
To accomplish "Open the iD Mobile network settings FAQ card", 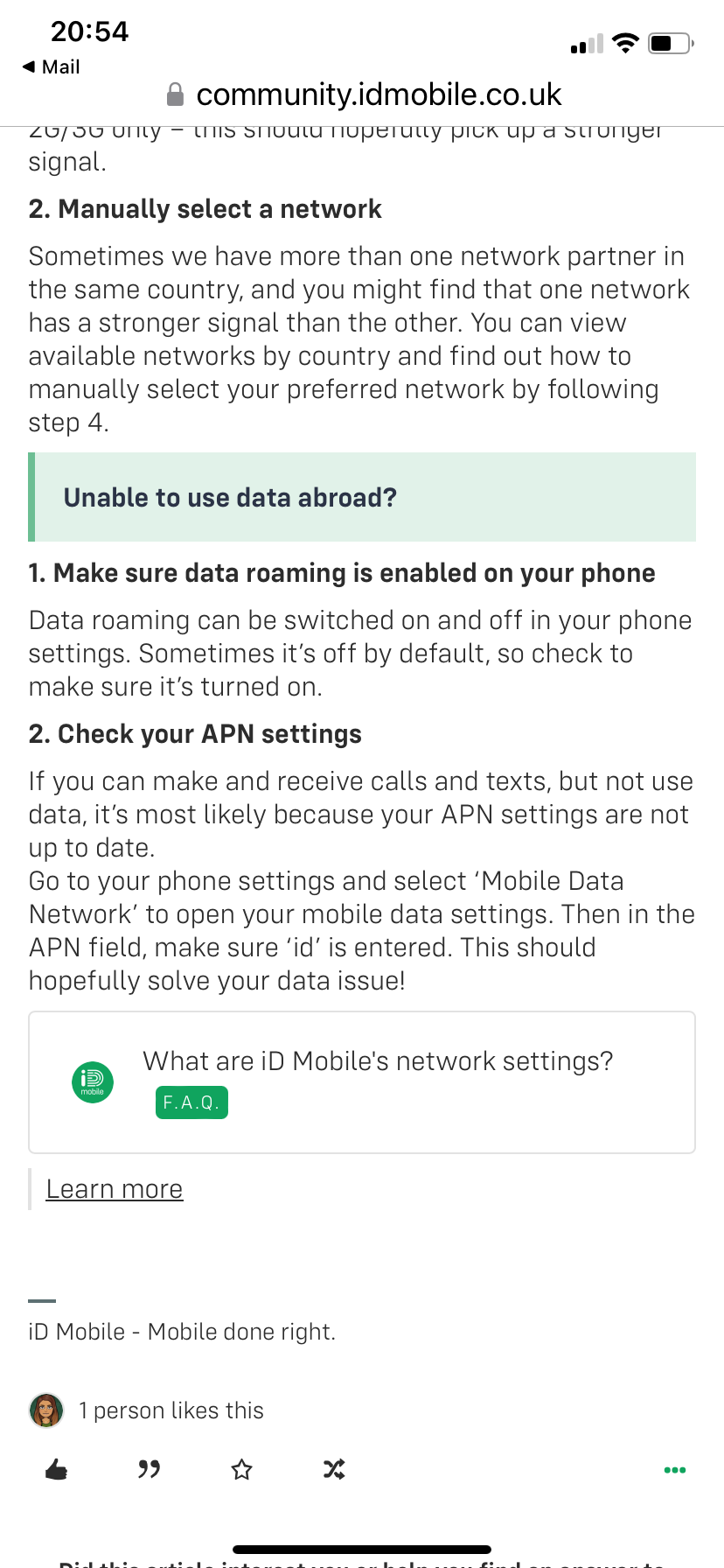I will pyautogui.click(x=362, y=1082).
